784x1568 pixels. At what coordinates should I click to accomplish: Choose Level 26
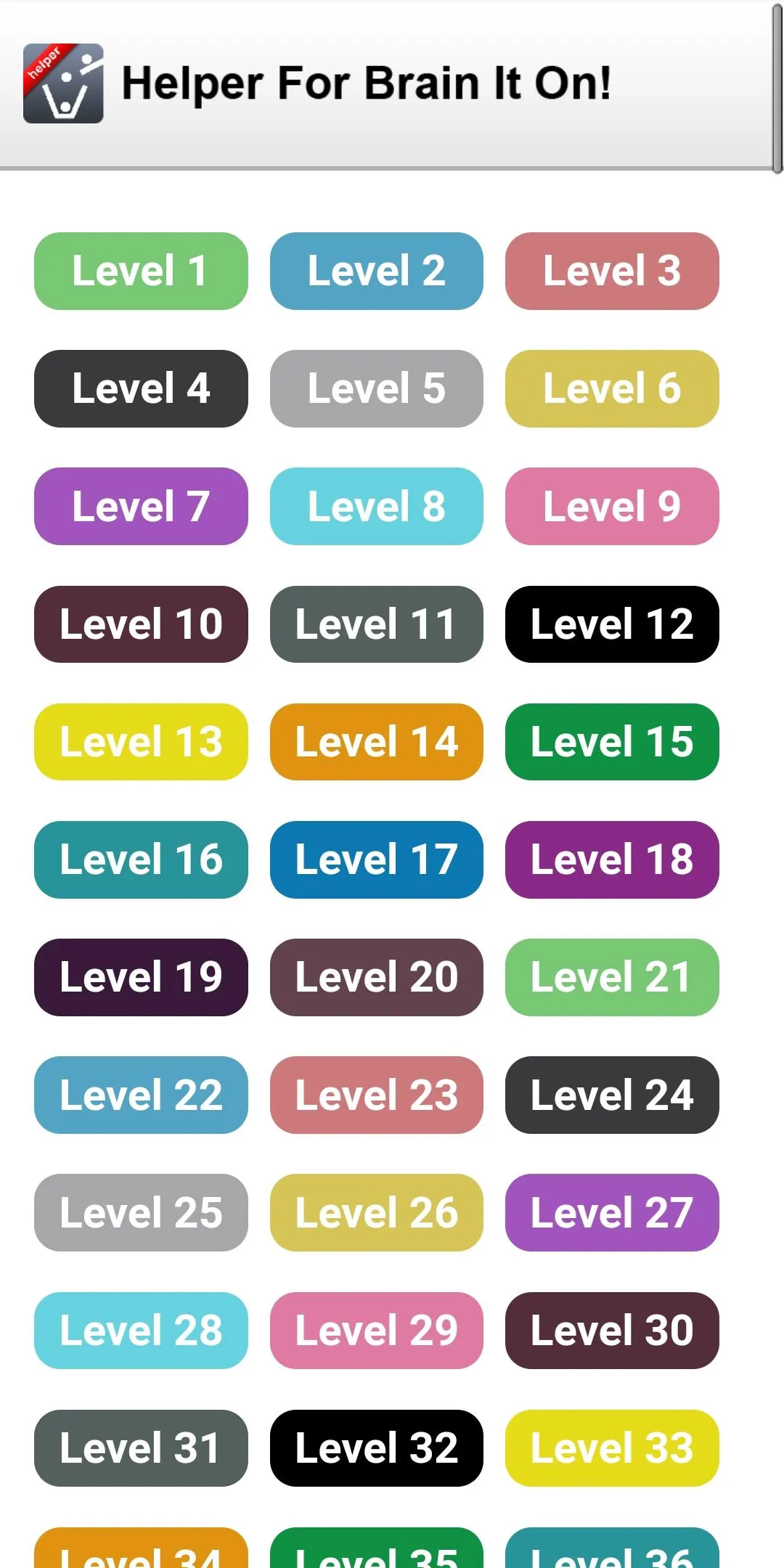(376, 1212)
